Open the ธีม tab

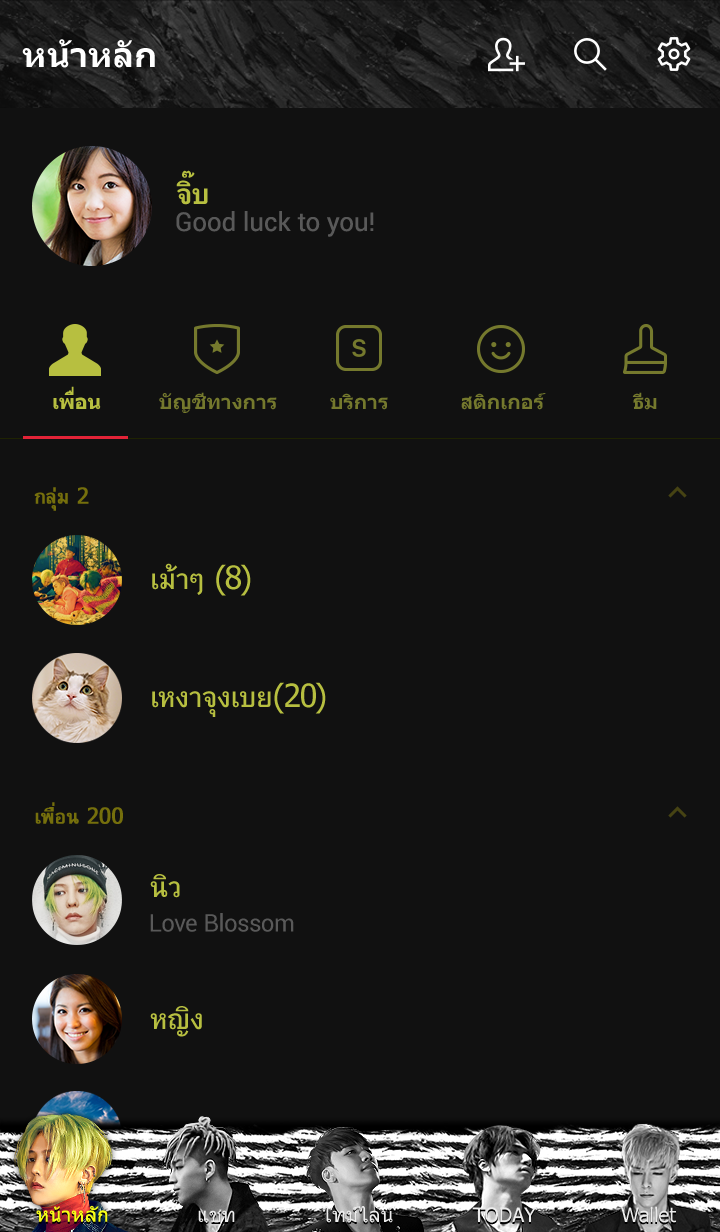pos(645,370)
